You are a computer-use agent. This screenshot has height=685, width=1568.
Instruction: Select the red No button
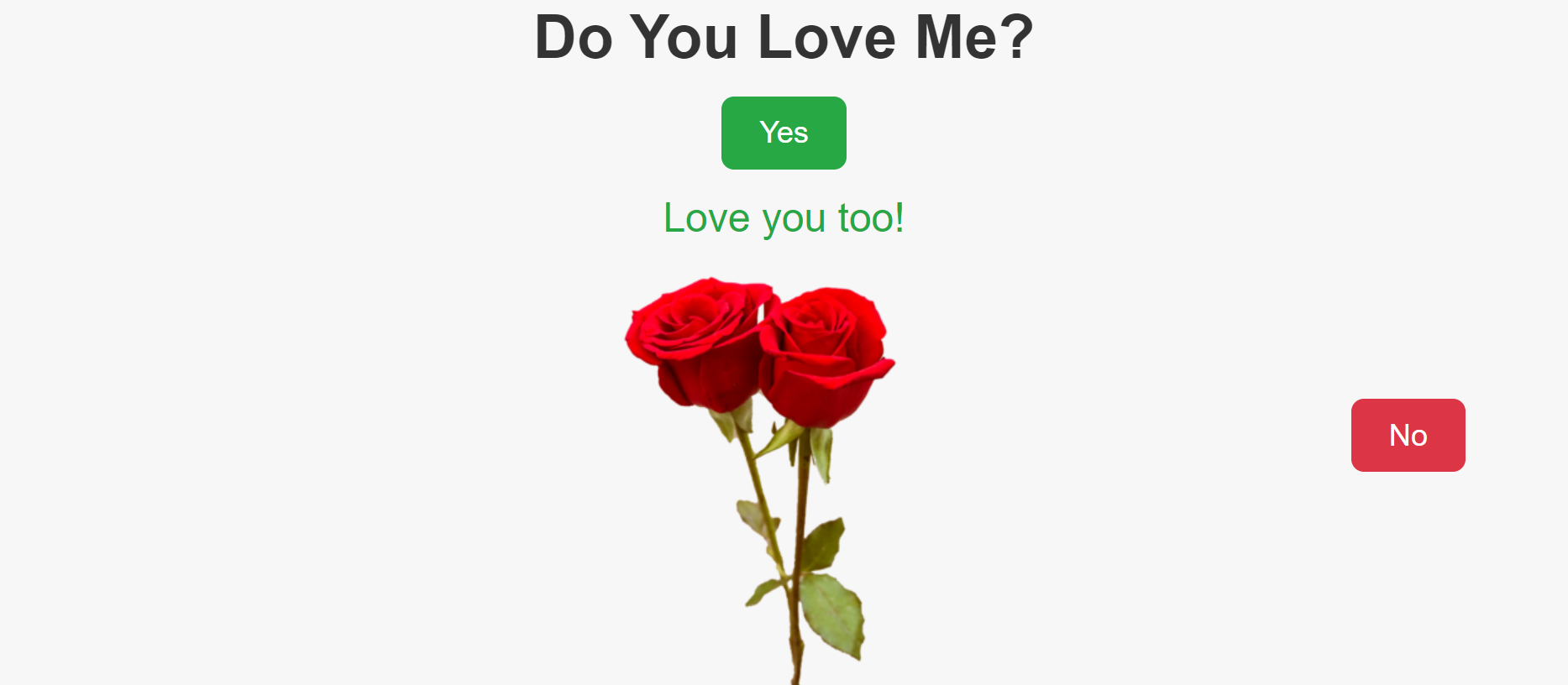click(x=1408, y=435)
